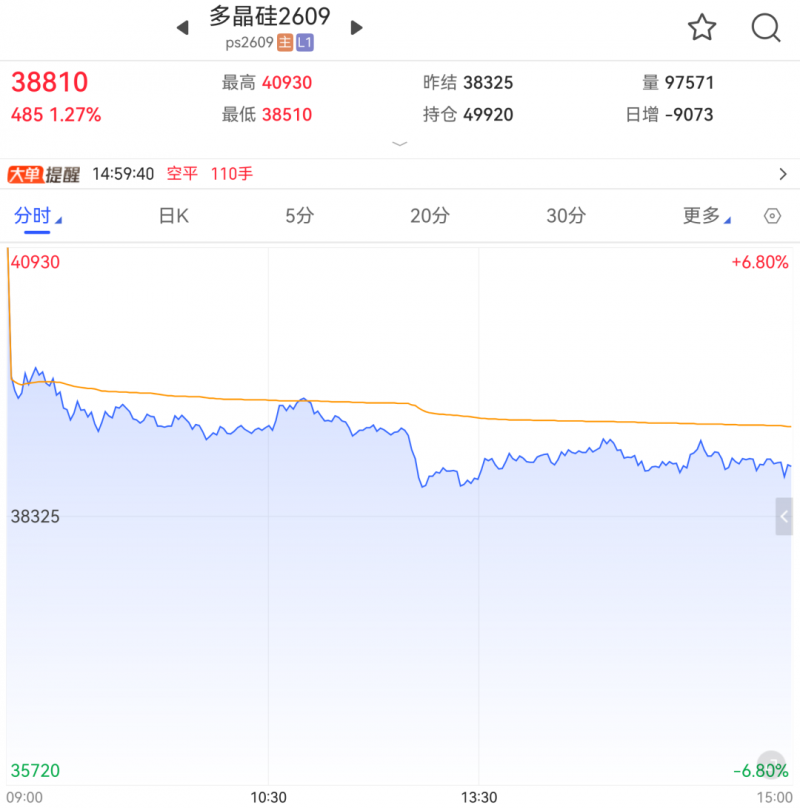The height and width of the screenshot is (808, 800).
Task: Open chart settings hexagon icon
Action: click(772, 216)
